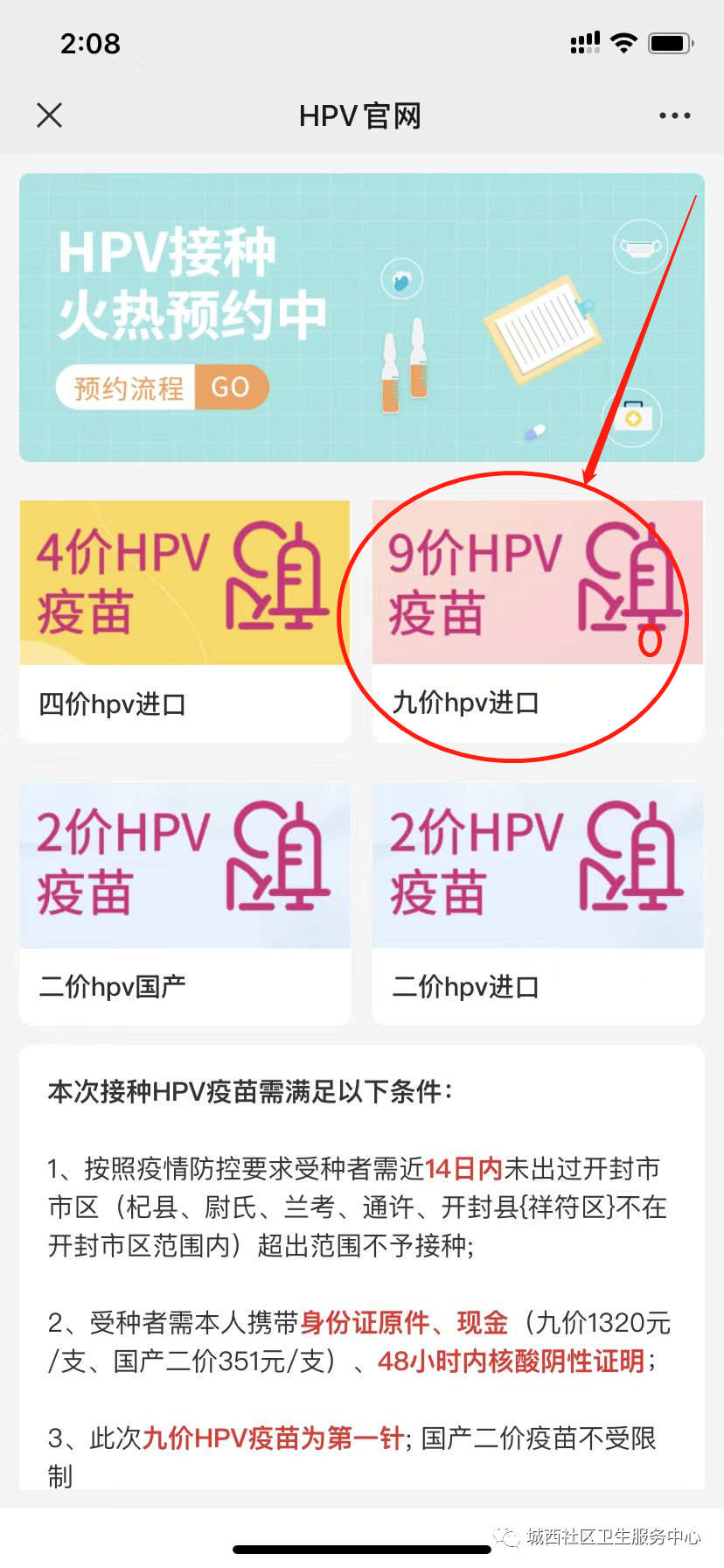Image resolution: width=724 pixels, height=1568 pixels.
Task: Open the 二价hpv国产 vaccine card
Action: tap(185, 902)
